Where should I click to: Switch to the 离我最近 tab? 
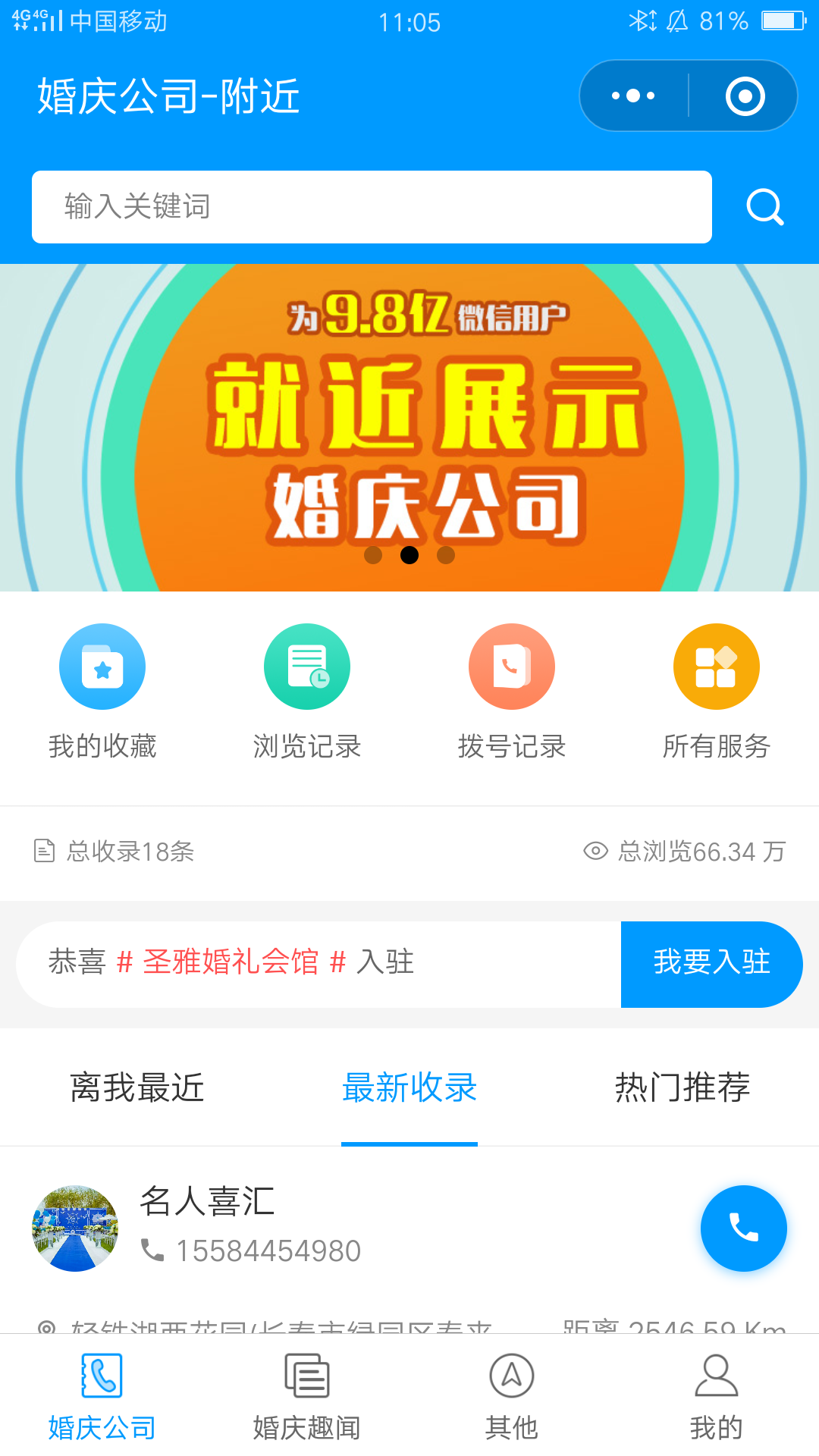[137, 1087]
